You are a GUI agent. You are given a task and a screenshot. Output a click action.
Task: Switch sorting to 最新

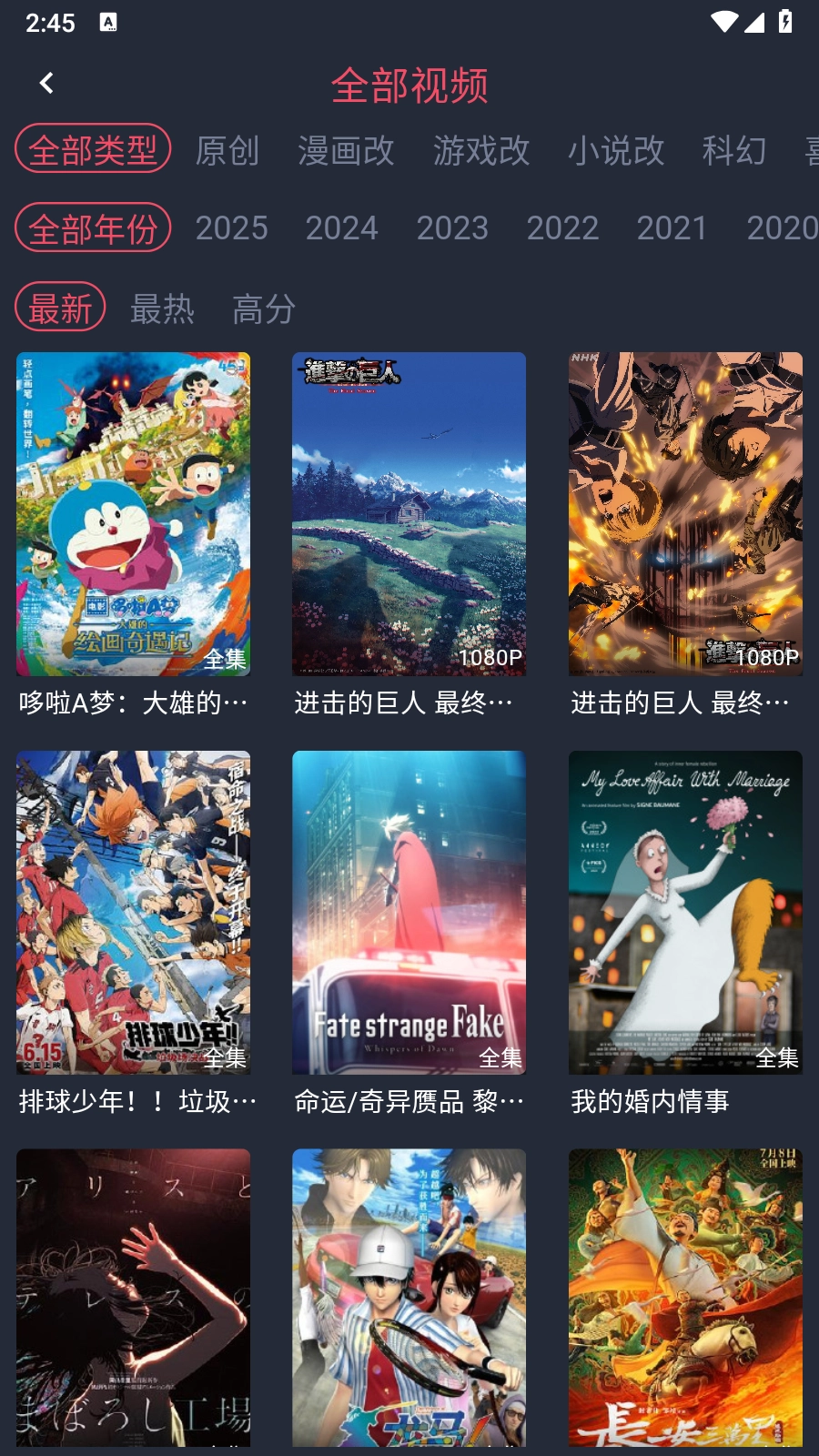[x=60, y=308]
